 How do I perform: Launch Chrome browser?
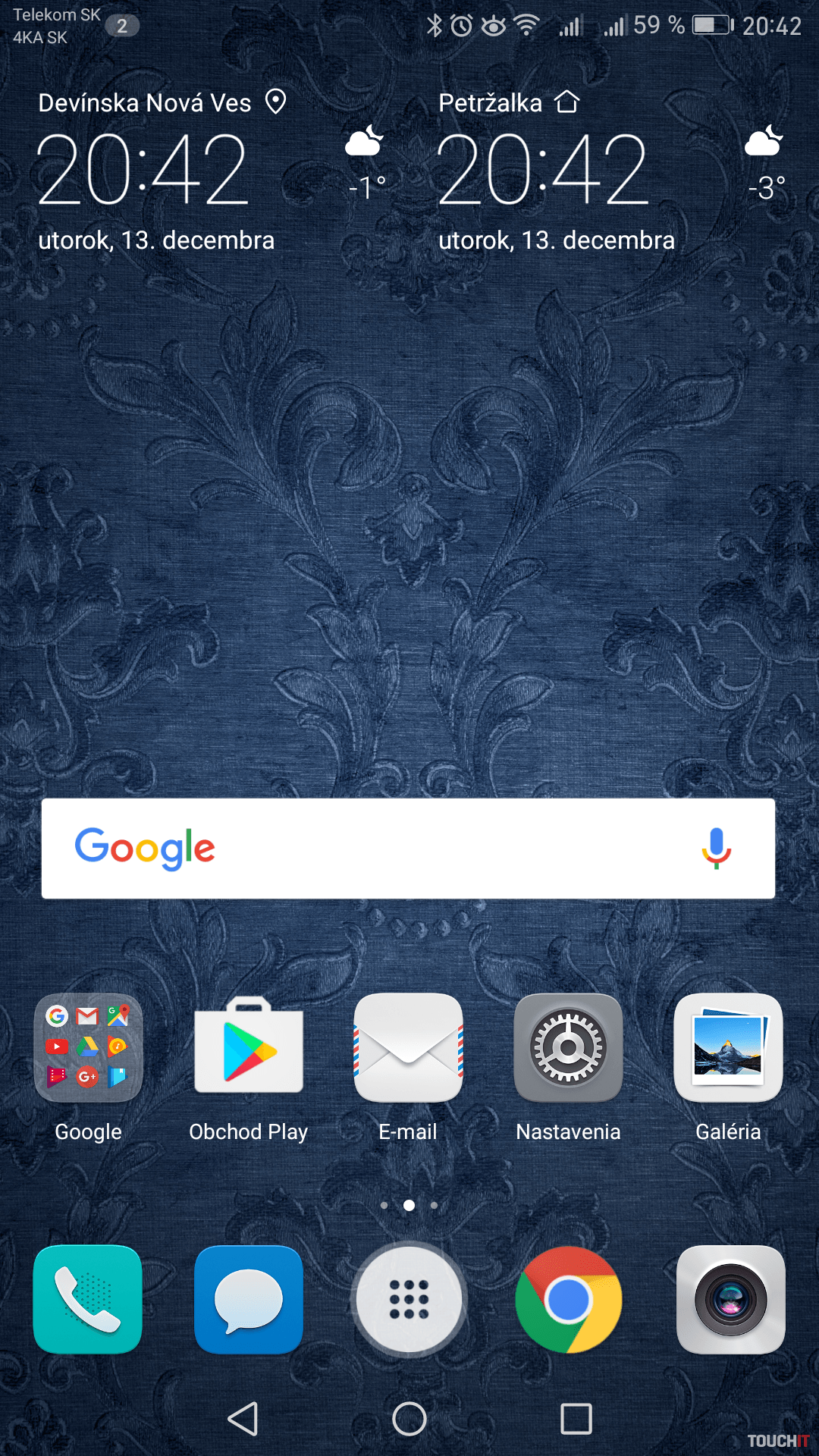coord(569,1299)
